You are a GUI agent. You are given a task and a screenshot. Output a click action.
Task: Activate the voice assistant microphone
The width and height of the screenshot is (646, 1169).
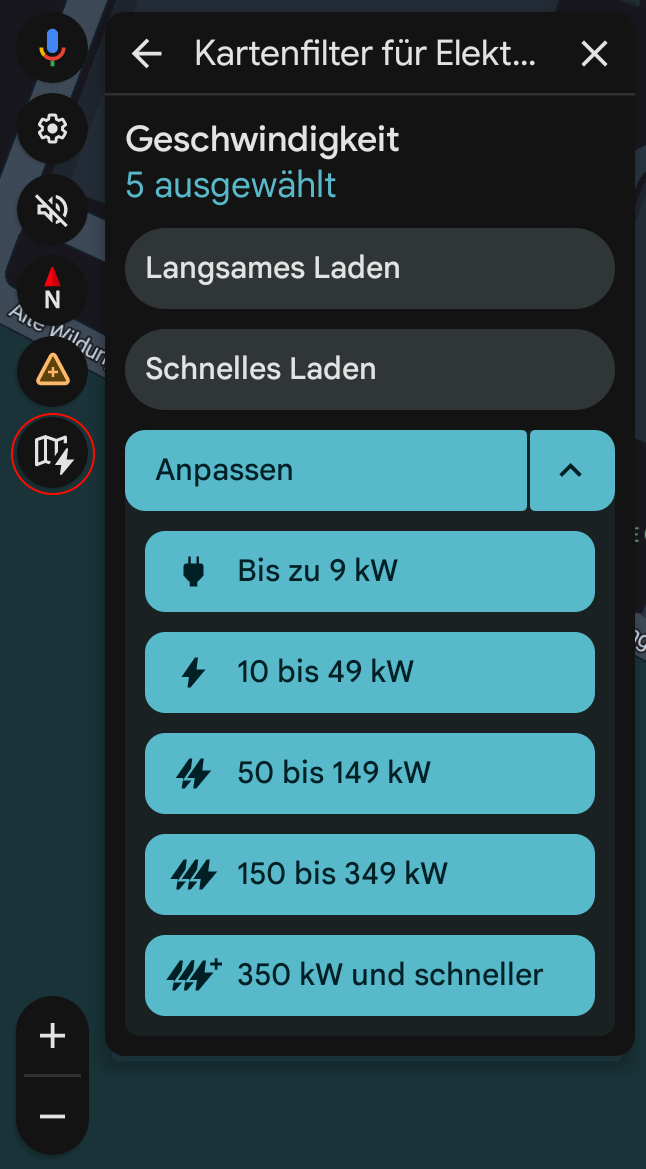[x=52, y=47]
